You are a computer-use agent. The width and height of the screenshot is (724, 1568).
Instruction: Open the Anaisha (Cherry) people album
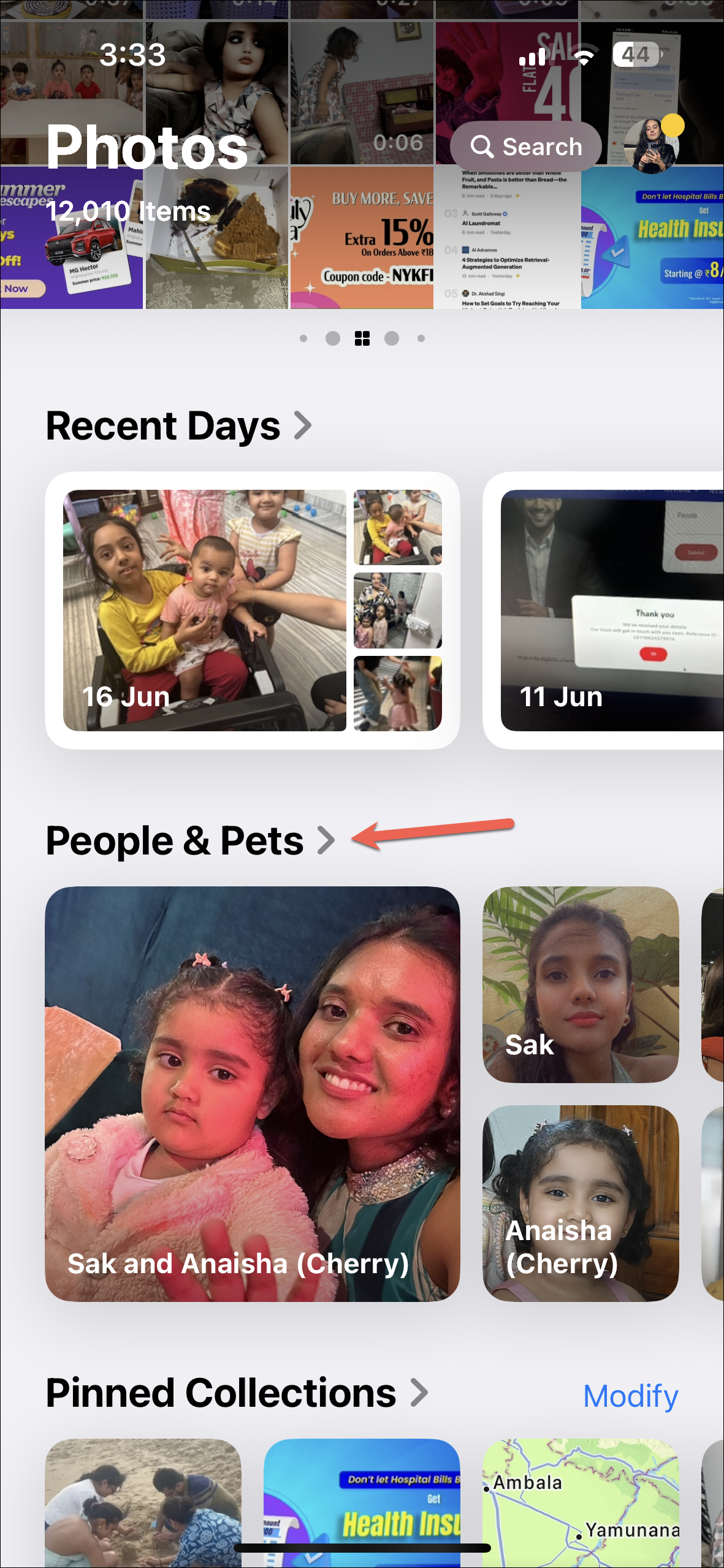(x=580, y=1203)
